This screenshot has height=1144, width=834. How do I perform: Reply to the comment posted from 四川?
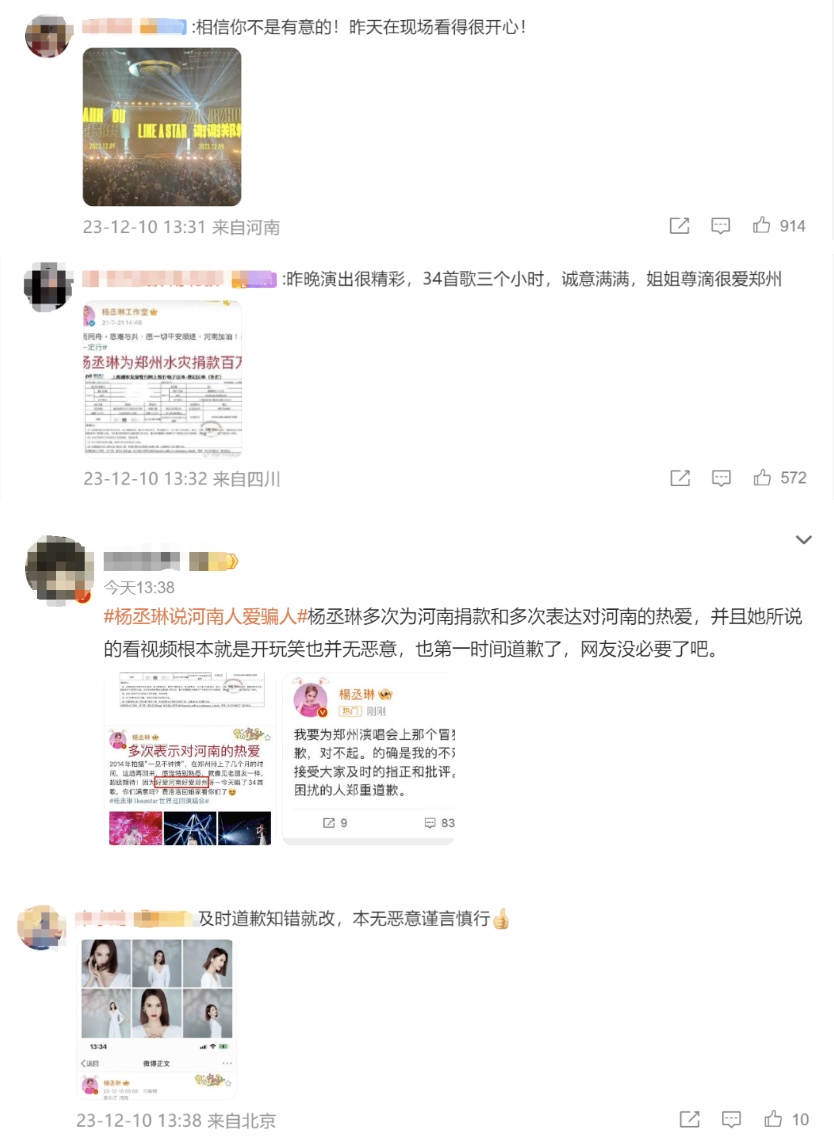[x=721, y=478]
